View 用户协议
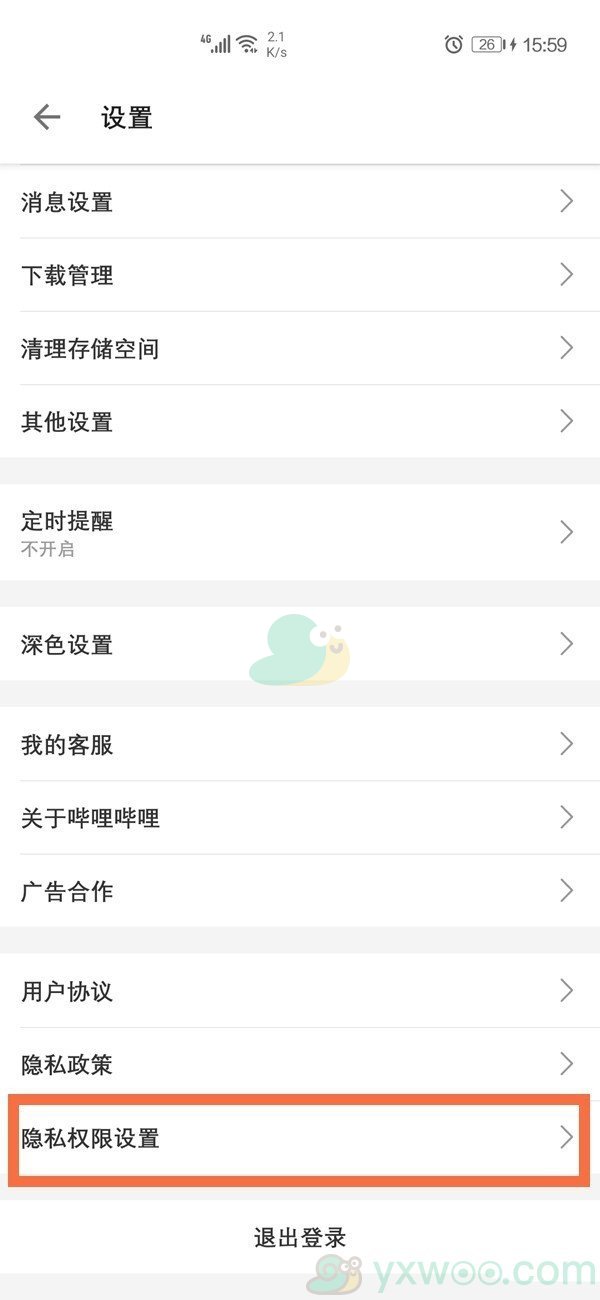 tap(300, 991)
